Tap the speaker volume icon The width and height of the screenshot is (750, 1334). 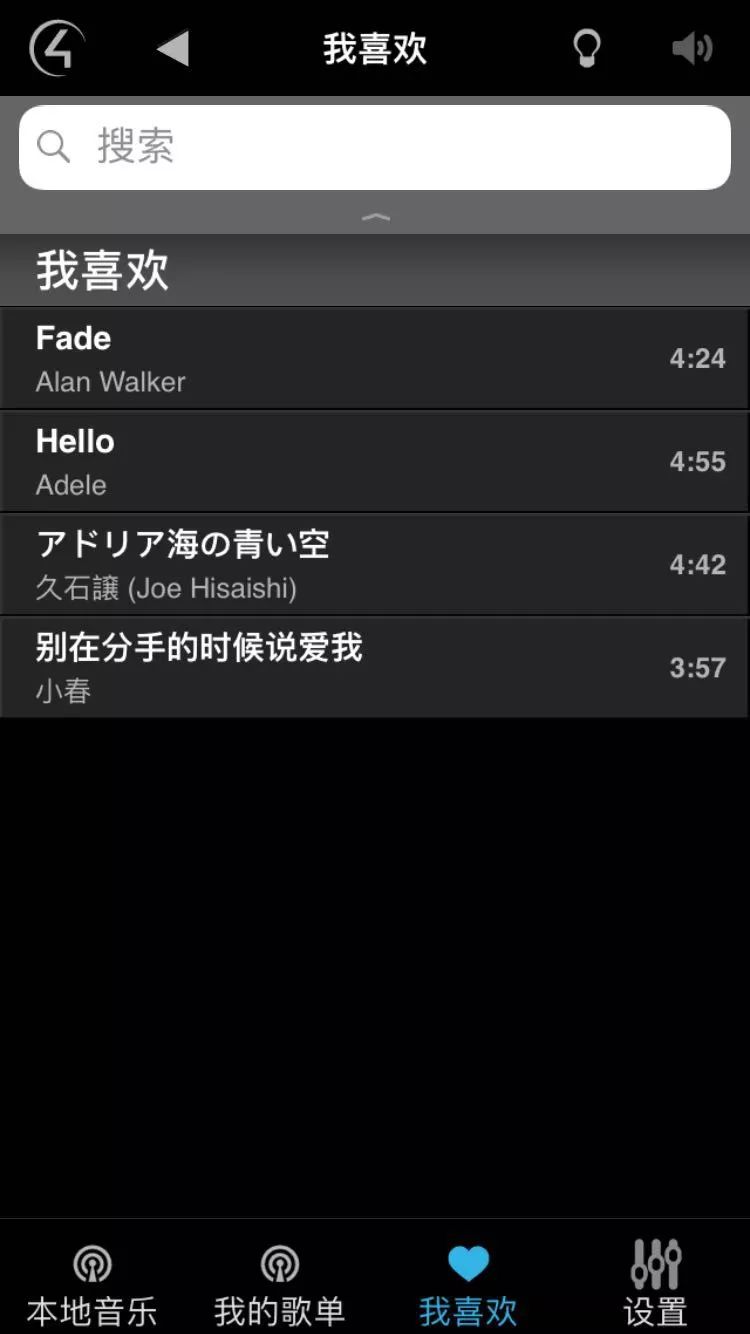[692, 48]
